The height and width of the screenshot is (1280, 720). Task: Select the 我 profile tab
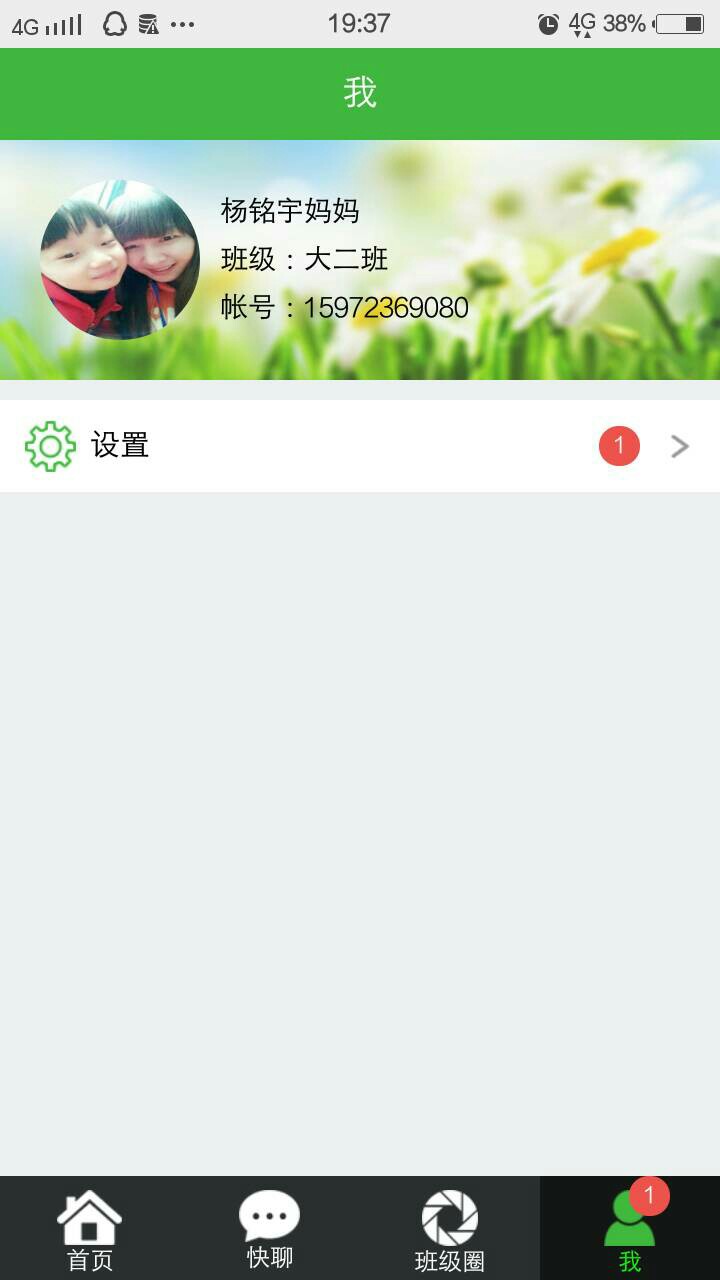pos(630,1229)
